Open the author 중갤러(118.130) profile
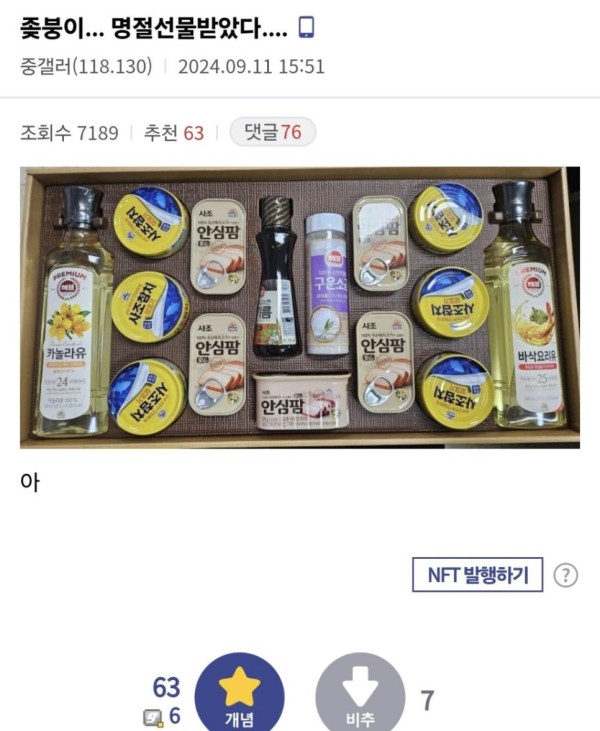The width and height of the screenshot is (600, 731). point(86,67)
